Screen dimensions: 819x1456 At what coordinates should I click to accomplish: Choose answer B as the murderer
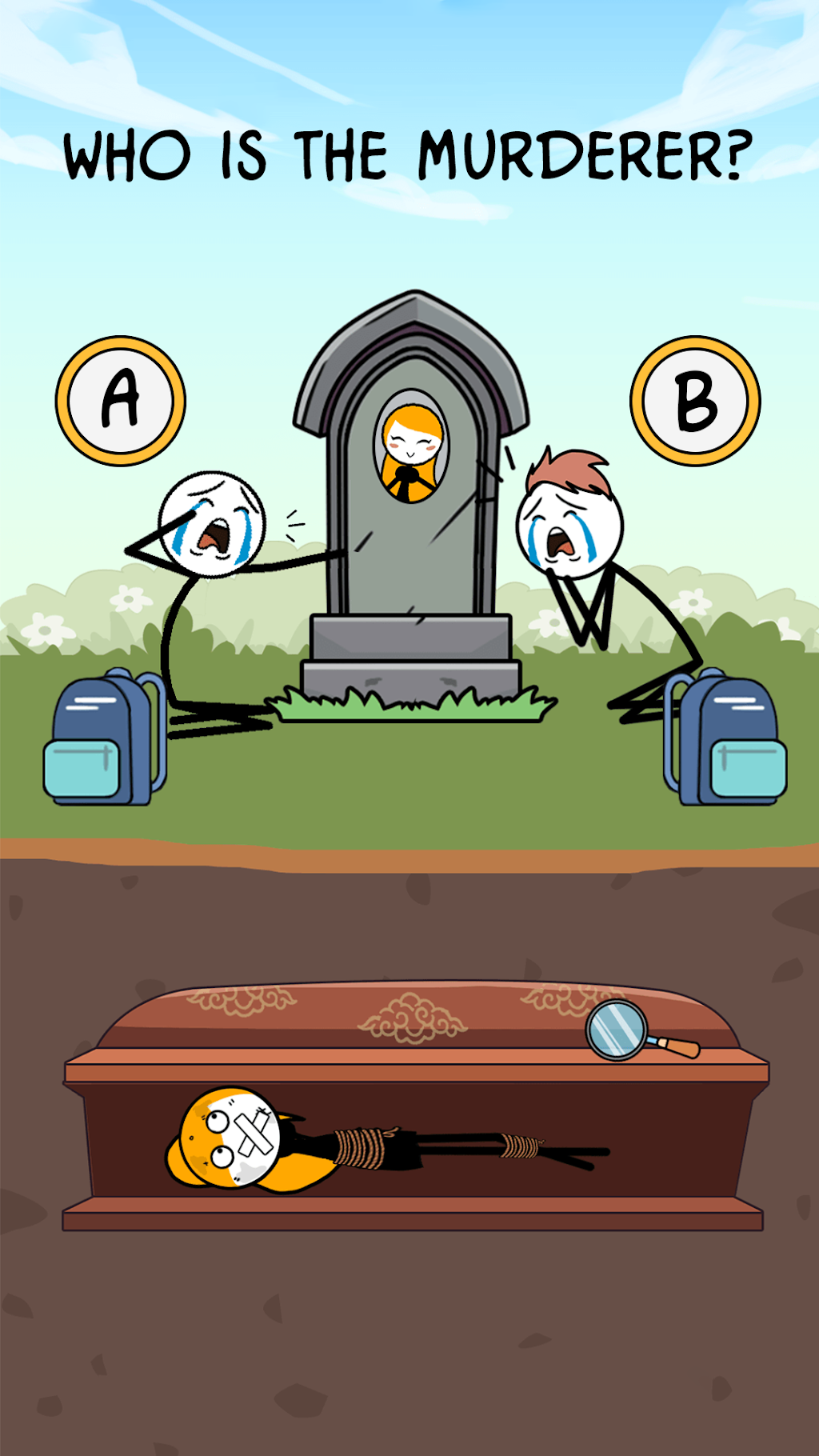click(695, 401)
